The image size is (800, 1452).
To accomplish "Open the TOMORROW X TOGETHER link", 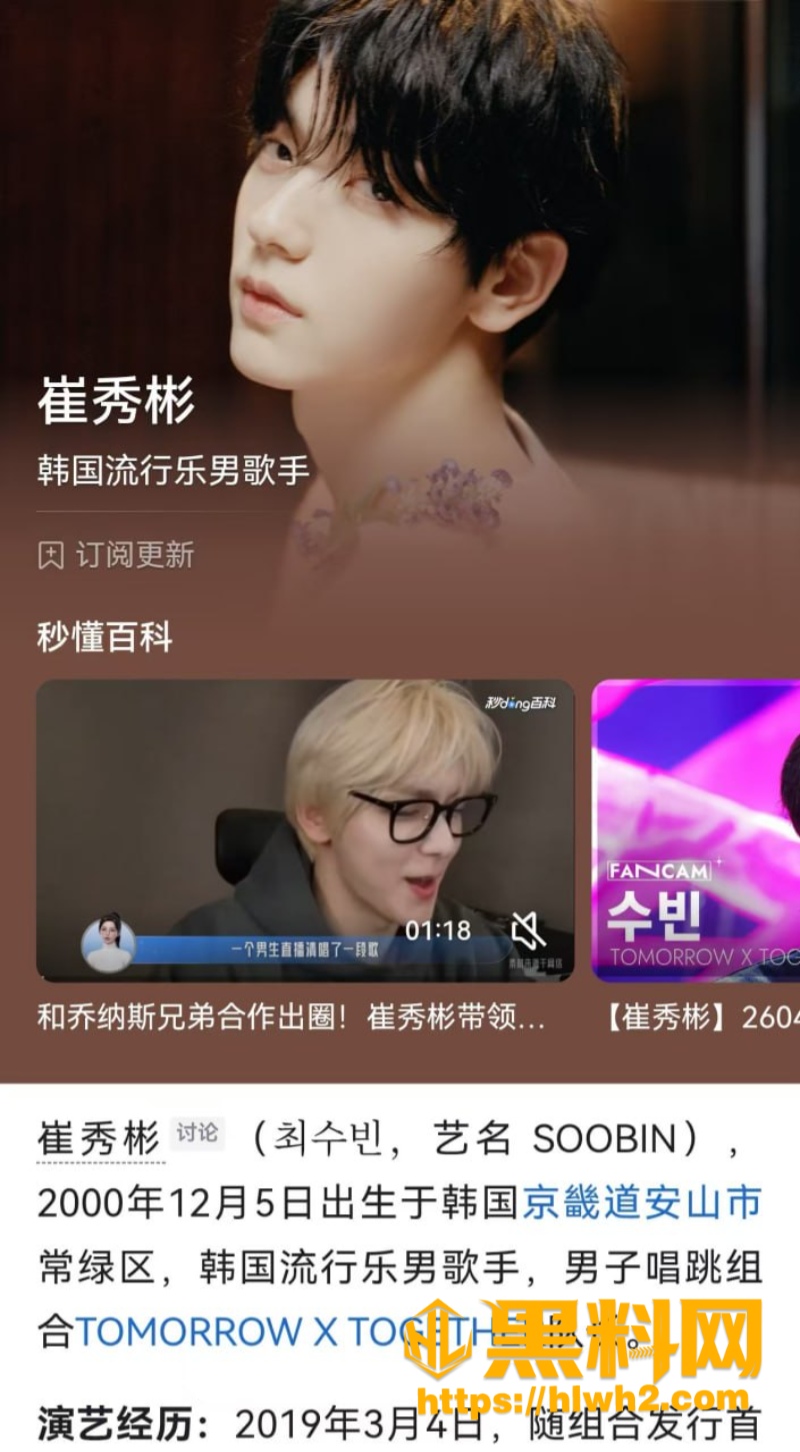I will [x=285, y=1331].
